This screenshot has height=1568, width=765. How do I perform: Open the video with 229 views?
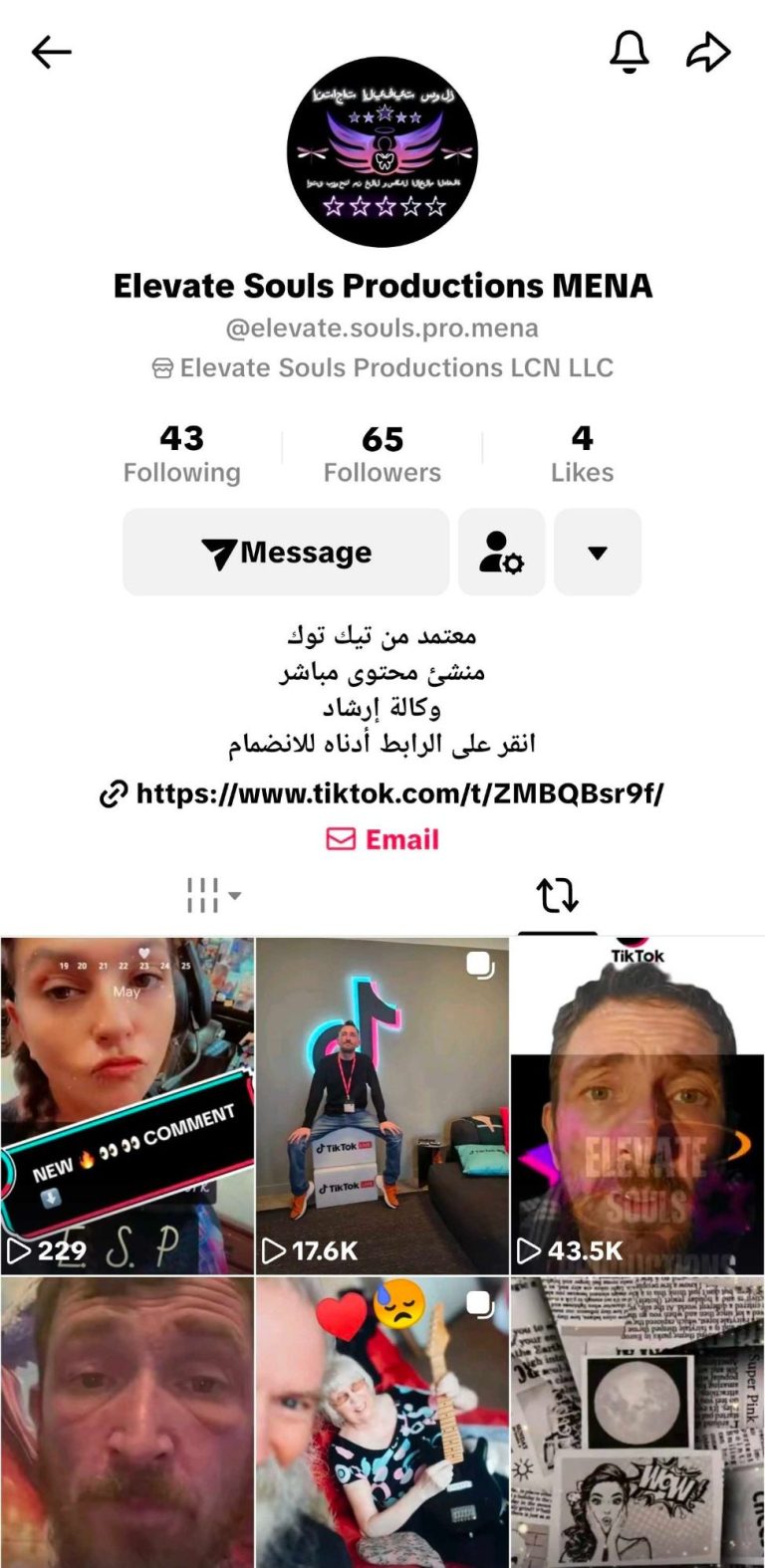tap(127, 1105)
